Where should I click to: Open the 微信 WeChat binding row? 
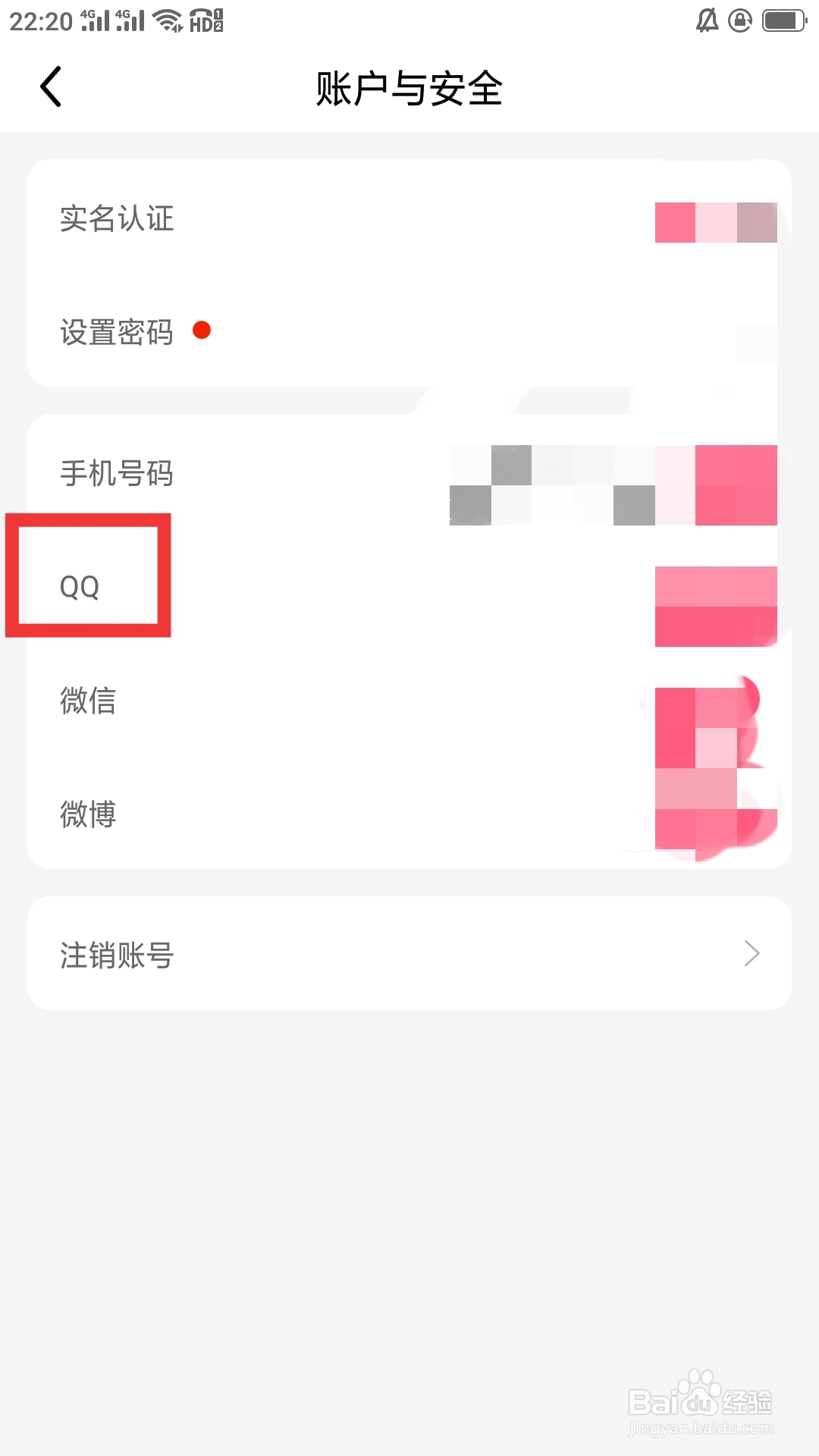pyautogui.click(x=409, y=701)
